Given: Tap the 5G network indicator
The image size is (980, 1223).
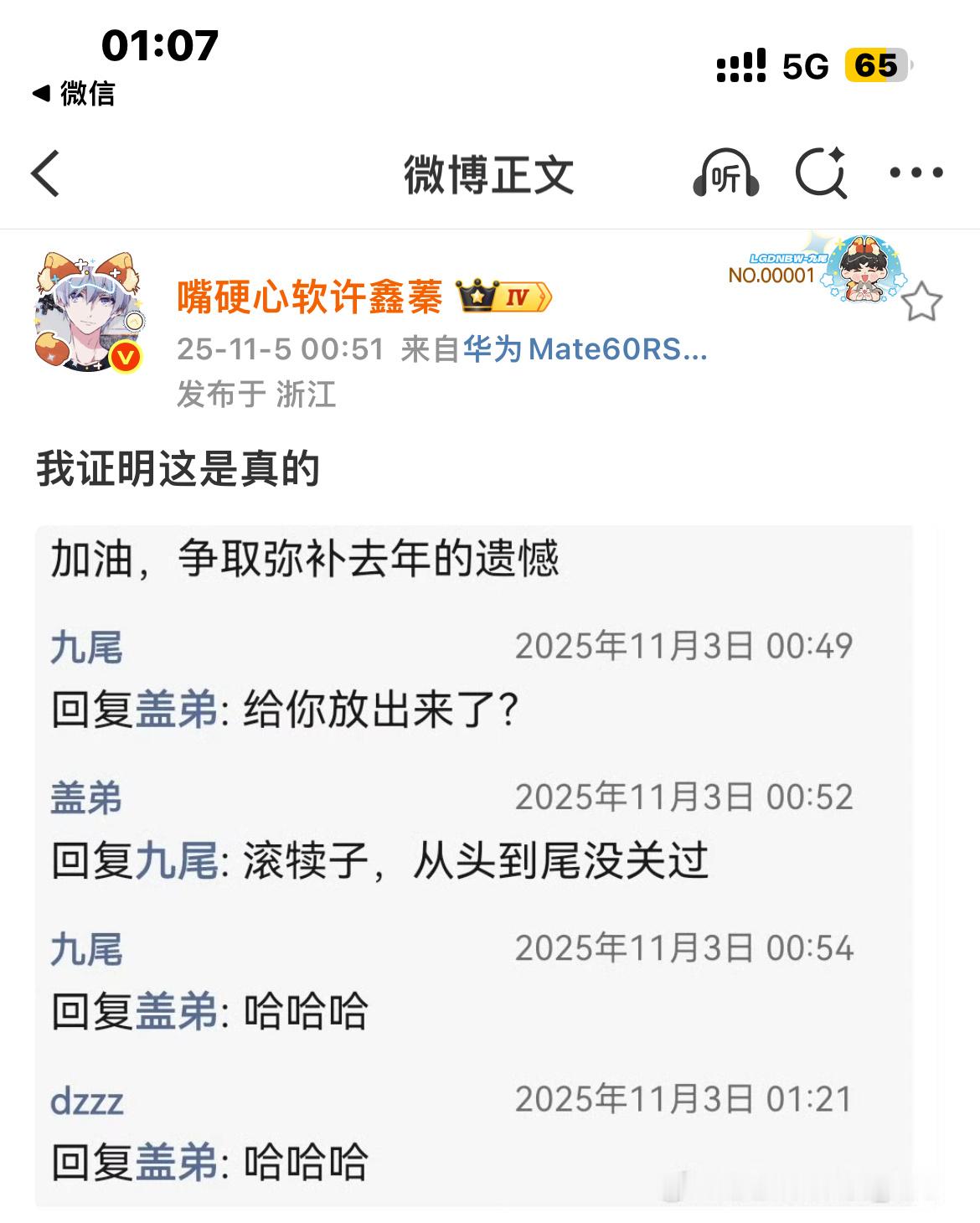Looking at the screenshot, I should click(x=796, y=61).
